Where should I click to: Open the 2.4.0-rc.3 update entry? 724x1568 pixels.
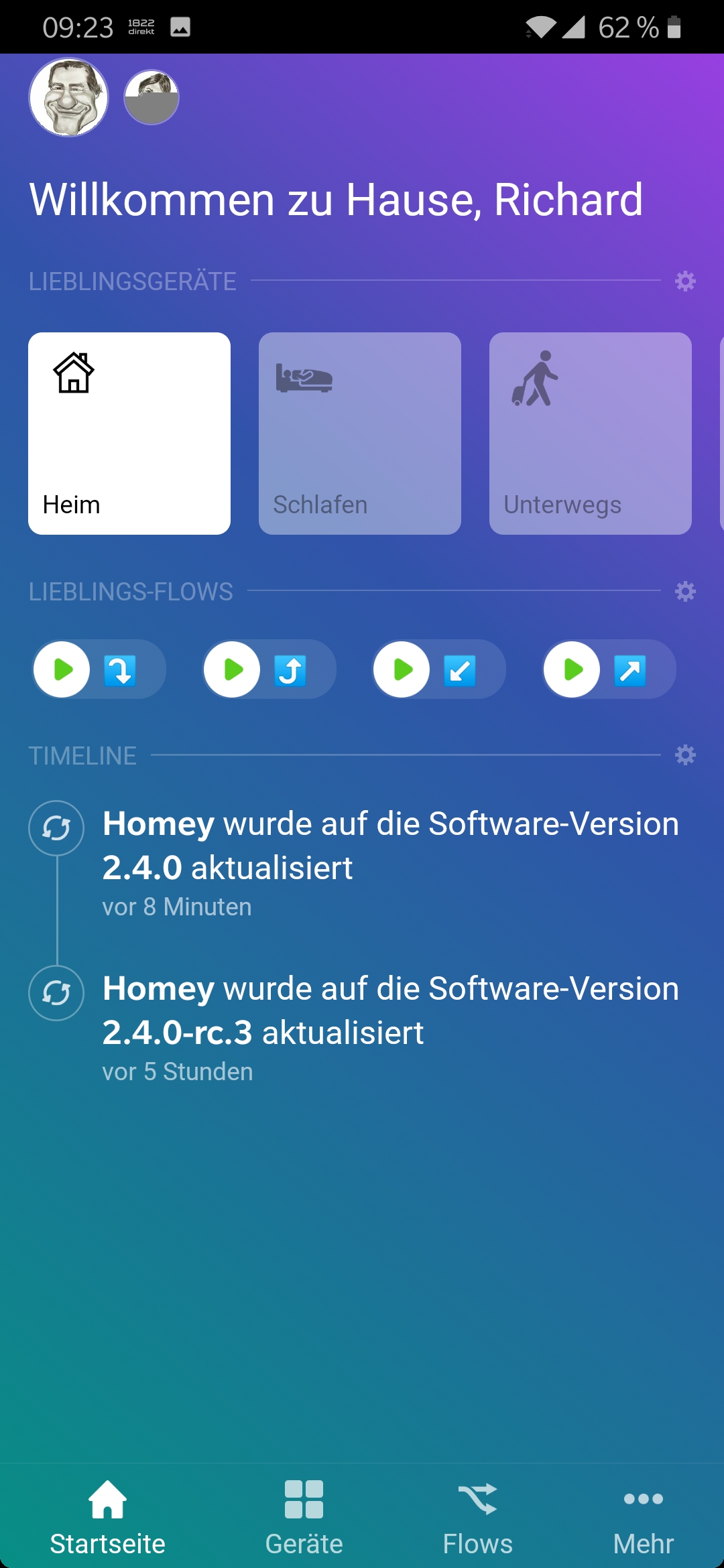pos(390,1027)
